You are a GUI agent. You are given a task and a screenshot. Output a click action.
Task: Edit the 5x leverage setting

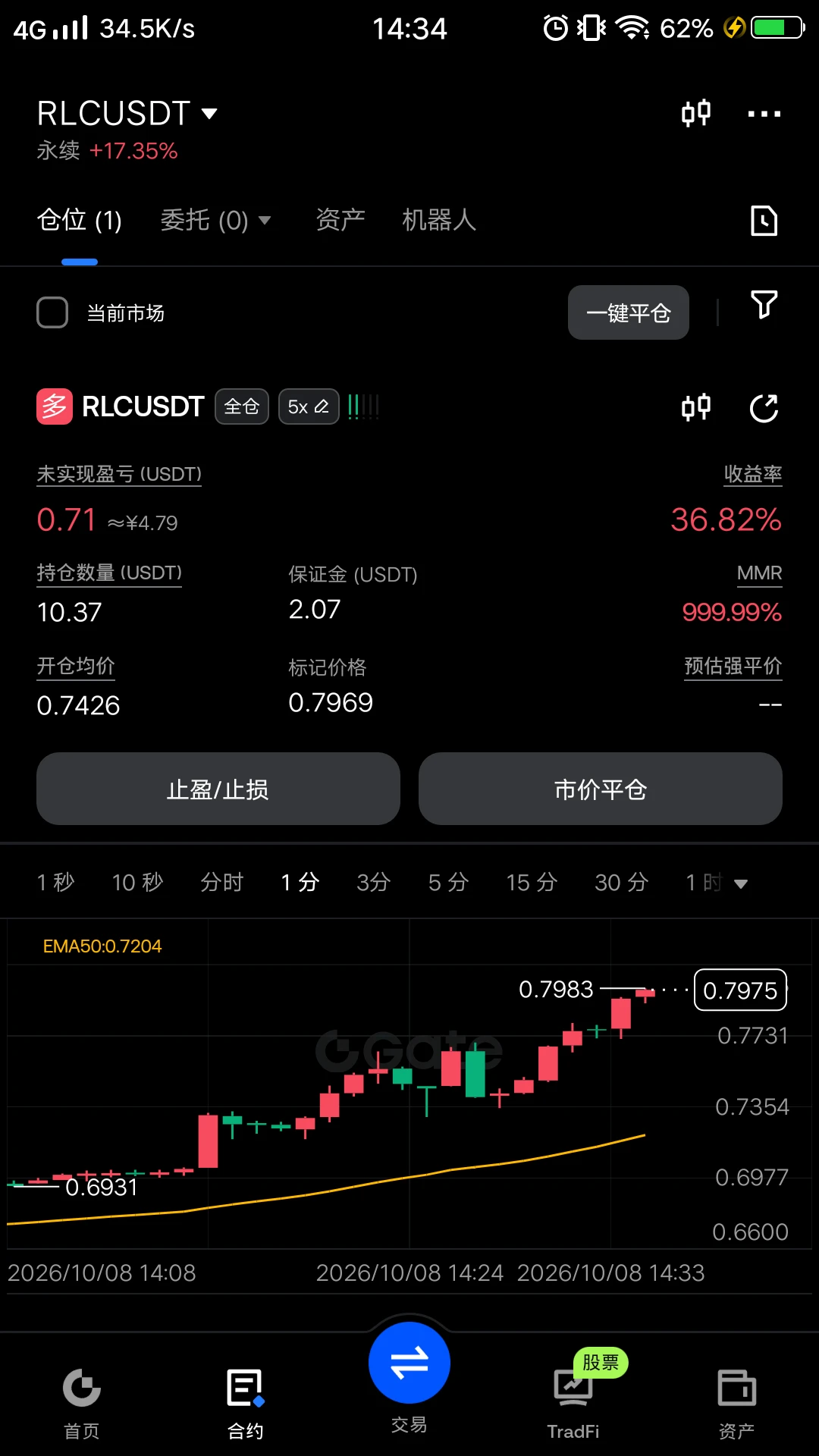click(309, 406)
